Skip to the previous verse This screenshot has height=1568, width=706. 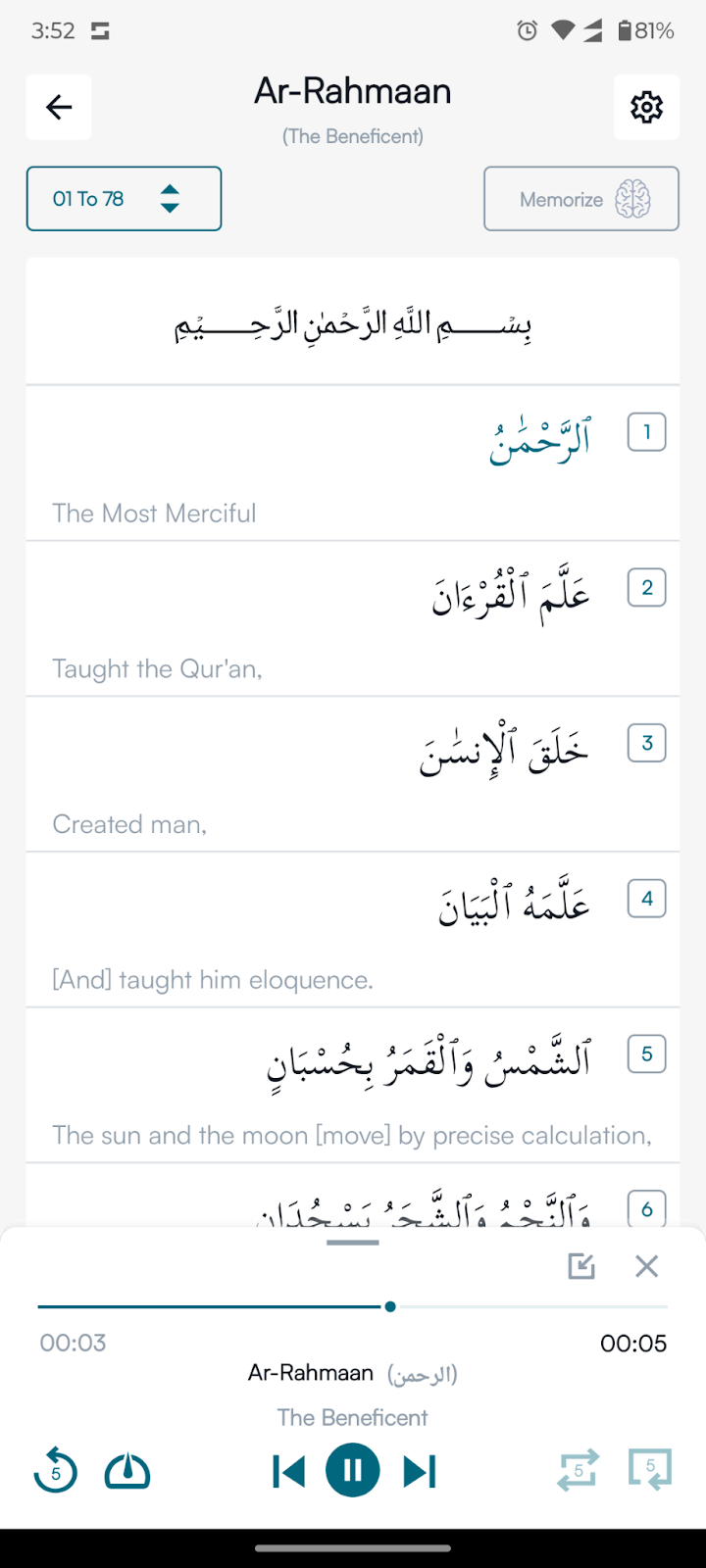click(288, 1471)
